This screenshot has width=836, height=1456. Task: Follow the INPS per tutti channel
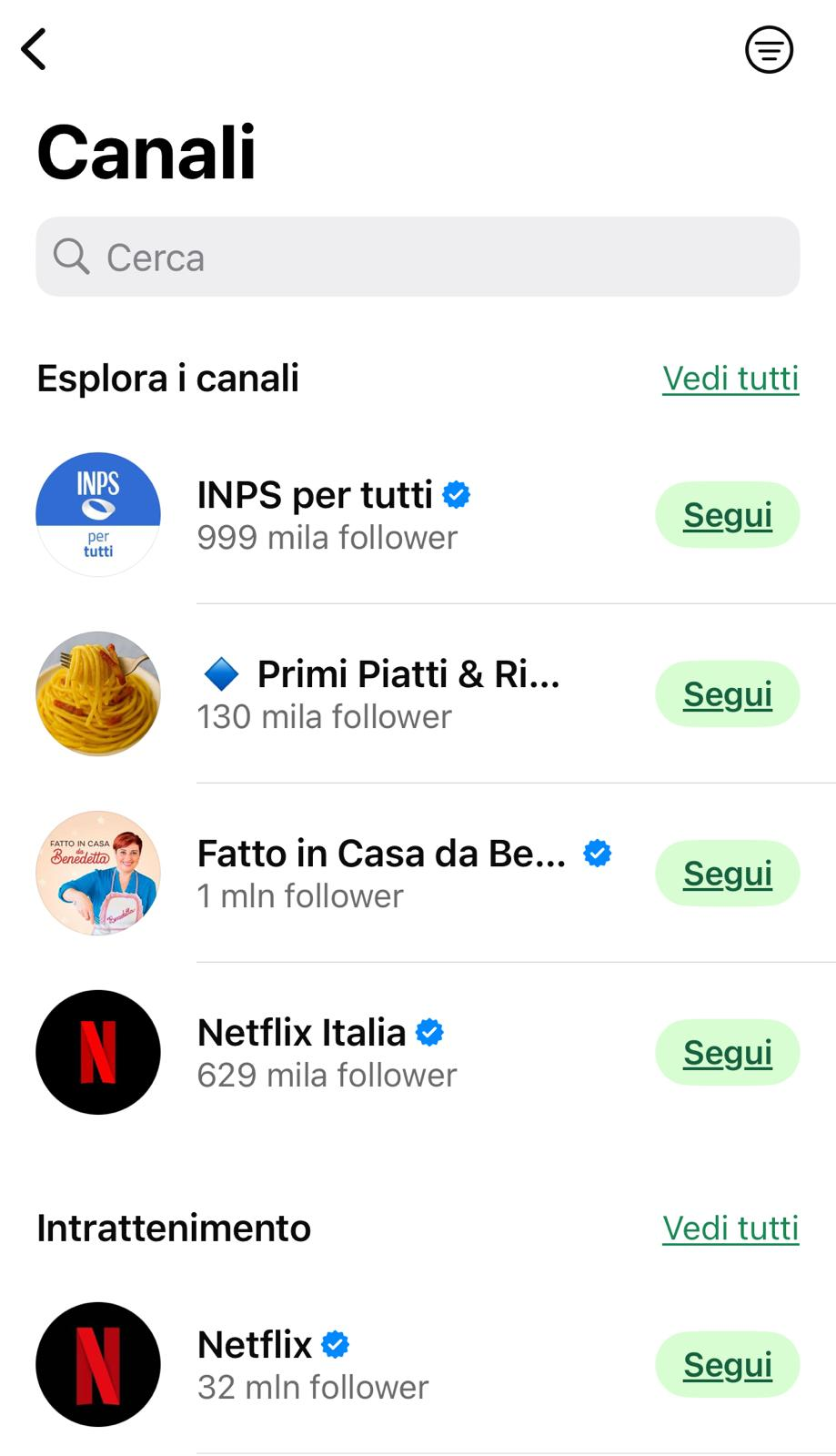(x=727, y=515)
